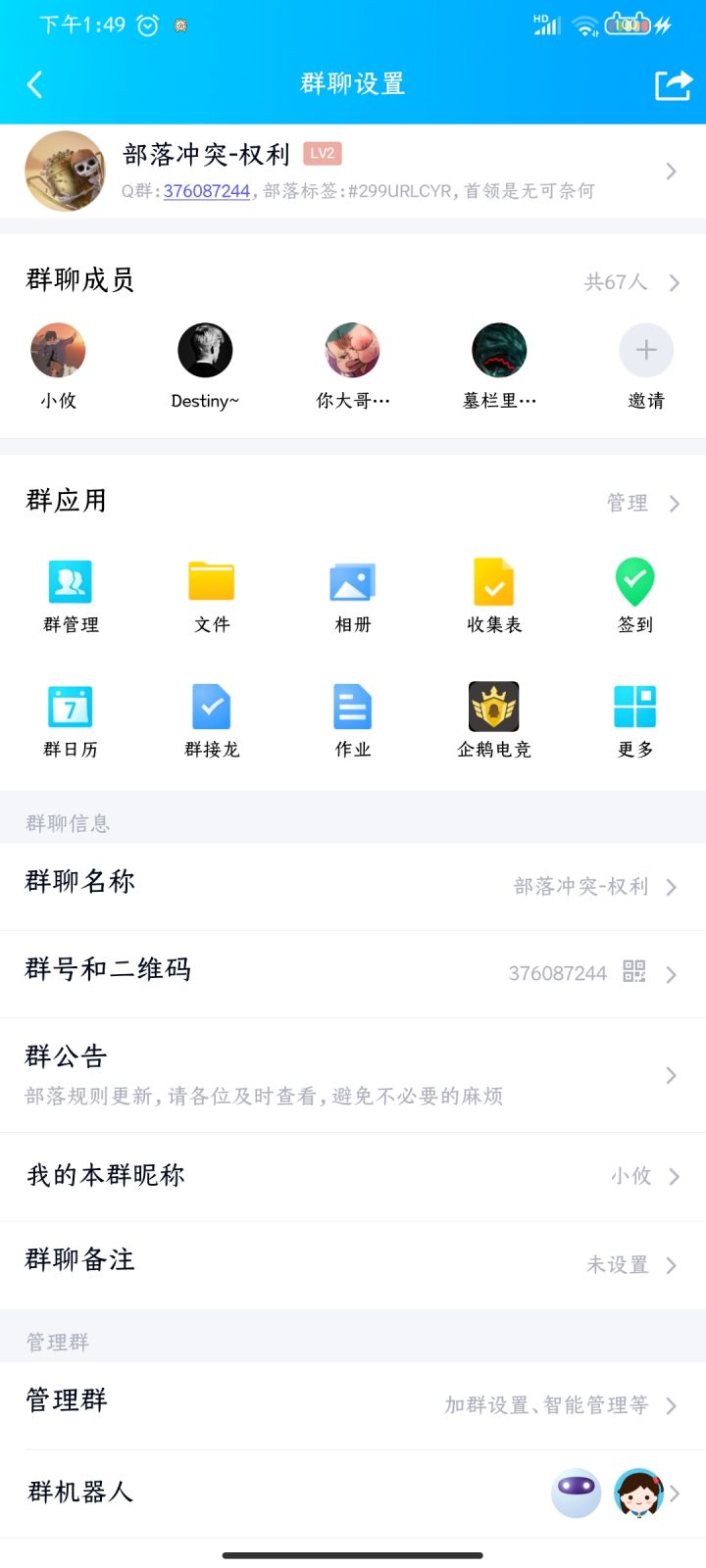Tap the 邀请 plus button to invite members
Viewport: 706px width, 1568px height.
click(646, 350)
